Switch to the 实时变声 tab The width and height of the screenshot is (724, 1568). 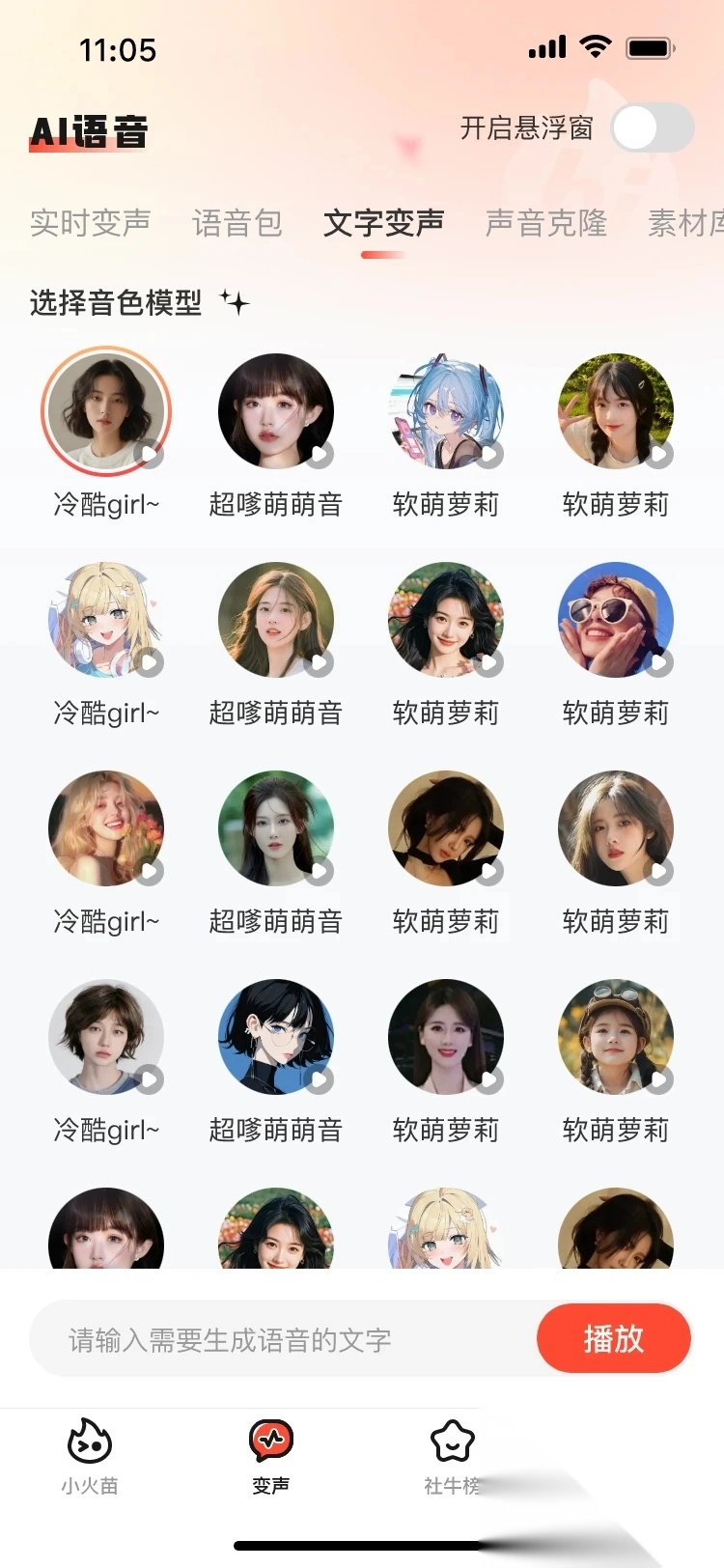pos(90,223)
